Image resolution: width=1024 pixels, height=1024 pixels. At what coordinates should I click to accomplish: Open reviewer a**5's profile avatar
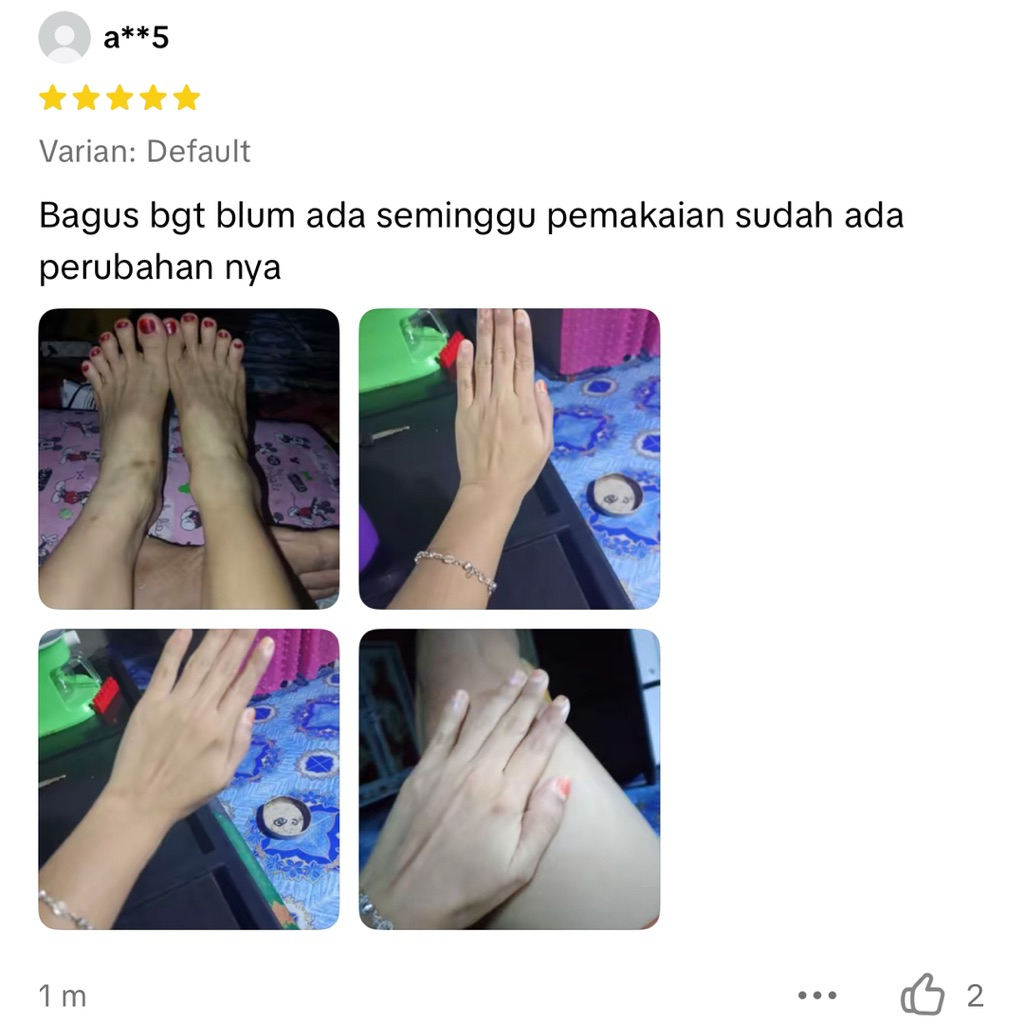coord(64,38)
